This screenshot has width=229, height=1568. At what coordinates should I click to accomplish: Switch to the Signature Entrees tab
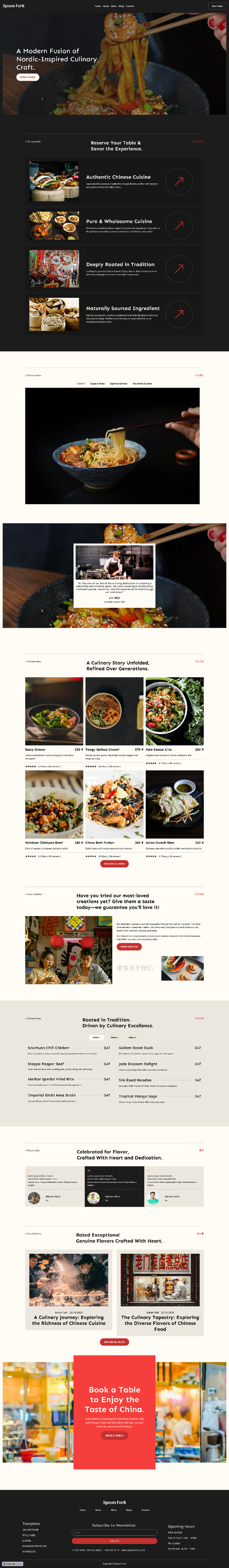click(118, 384)
